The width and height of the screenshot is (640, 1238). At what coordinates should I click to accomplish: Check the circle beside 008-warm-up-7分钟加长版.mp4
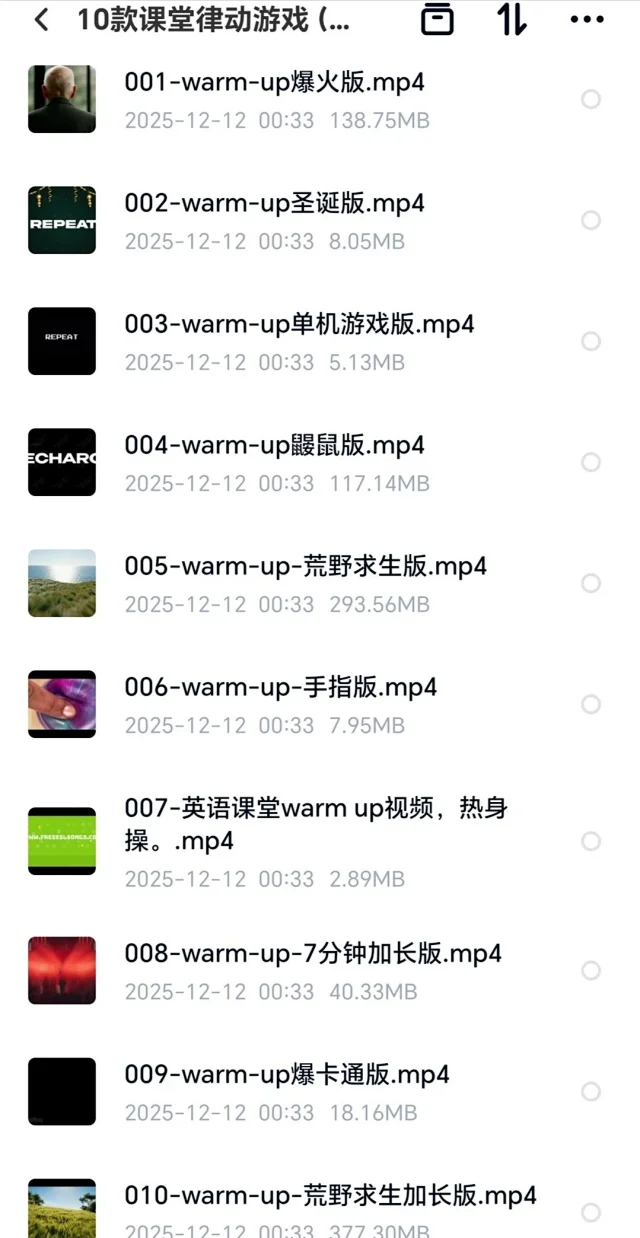coord(591,970)
